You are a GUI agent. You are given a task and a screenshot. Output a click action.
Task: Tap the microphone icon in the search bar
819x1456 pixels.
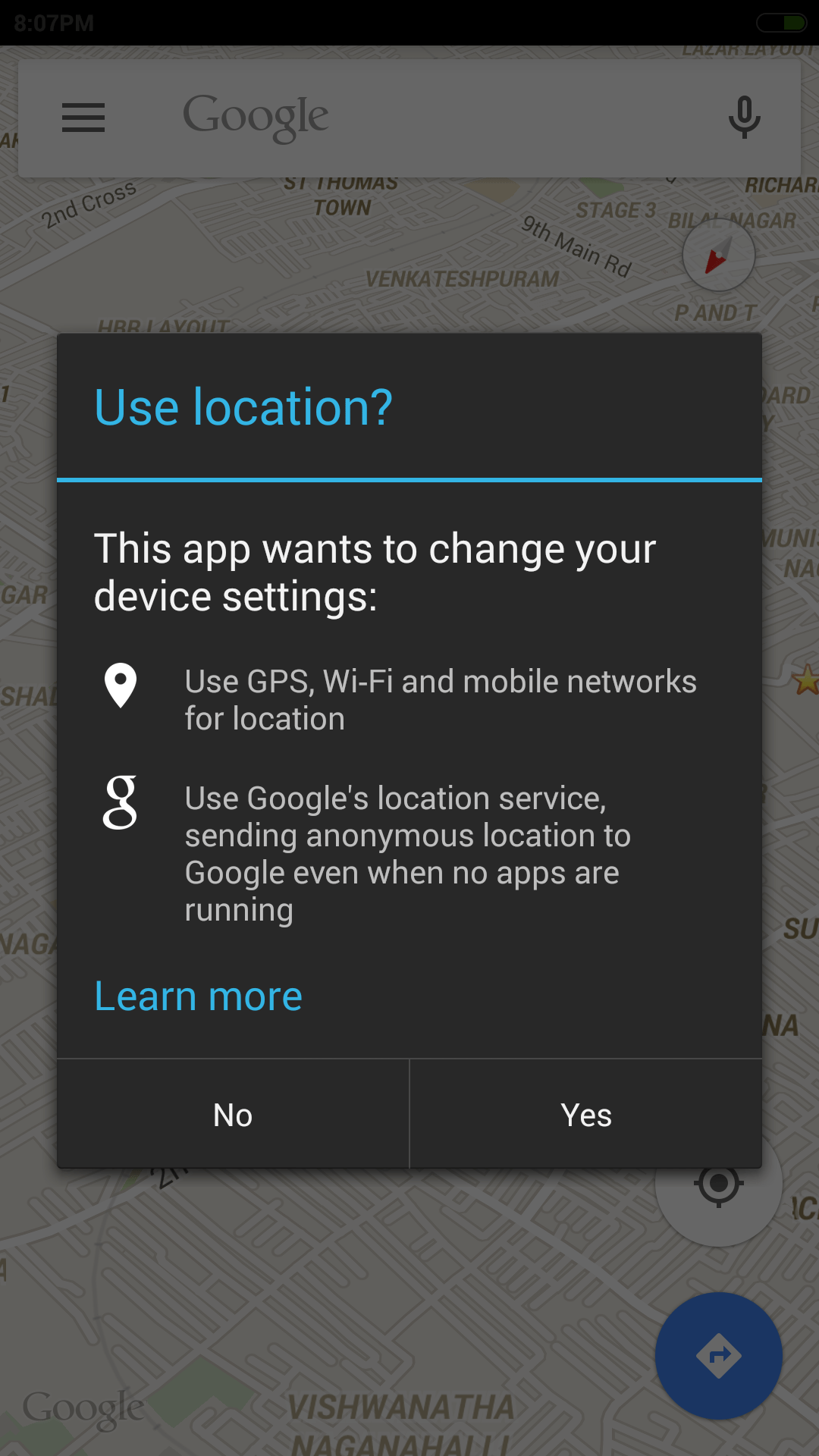(x=743, y=118)
